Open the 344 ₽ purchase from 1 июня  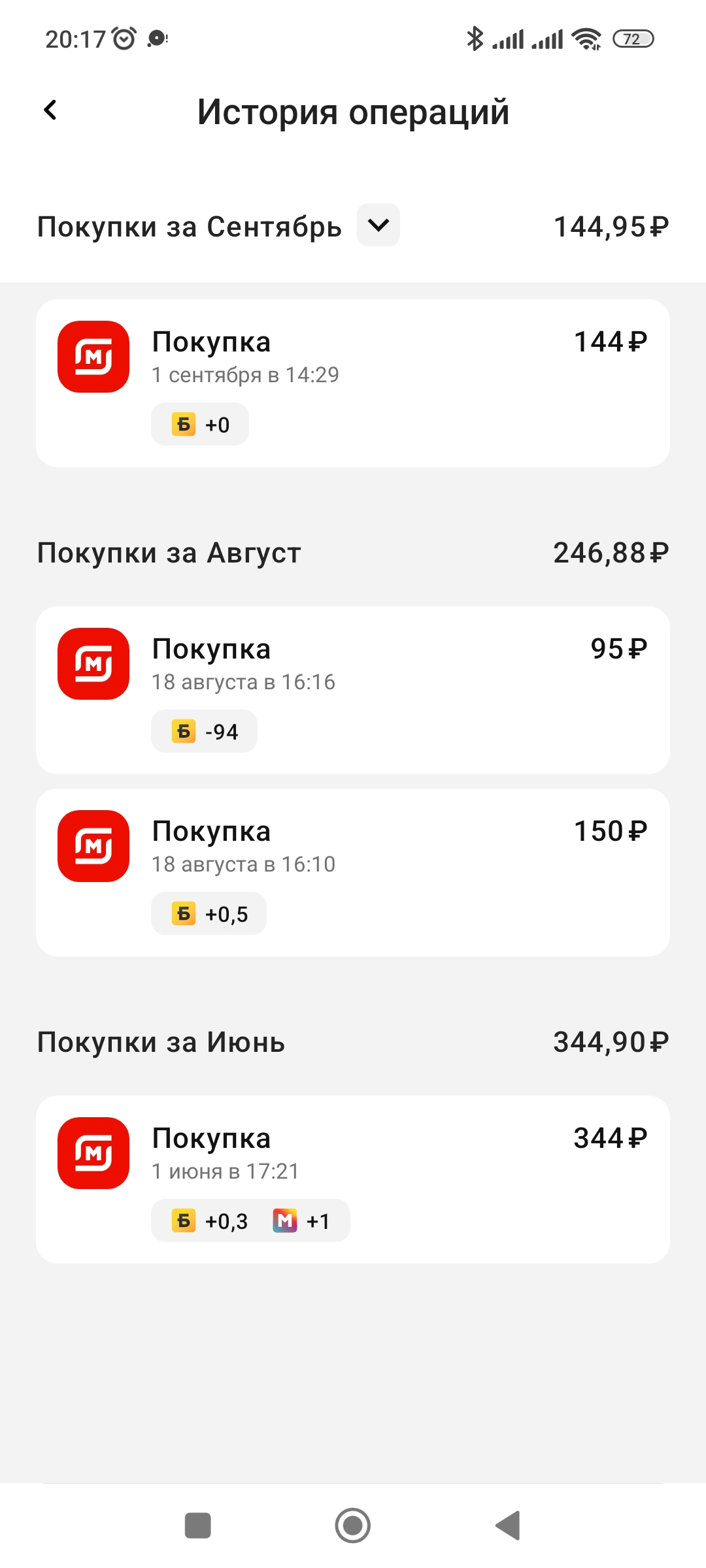353,1179
